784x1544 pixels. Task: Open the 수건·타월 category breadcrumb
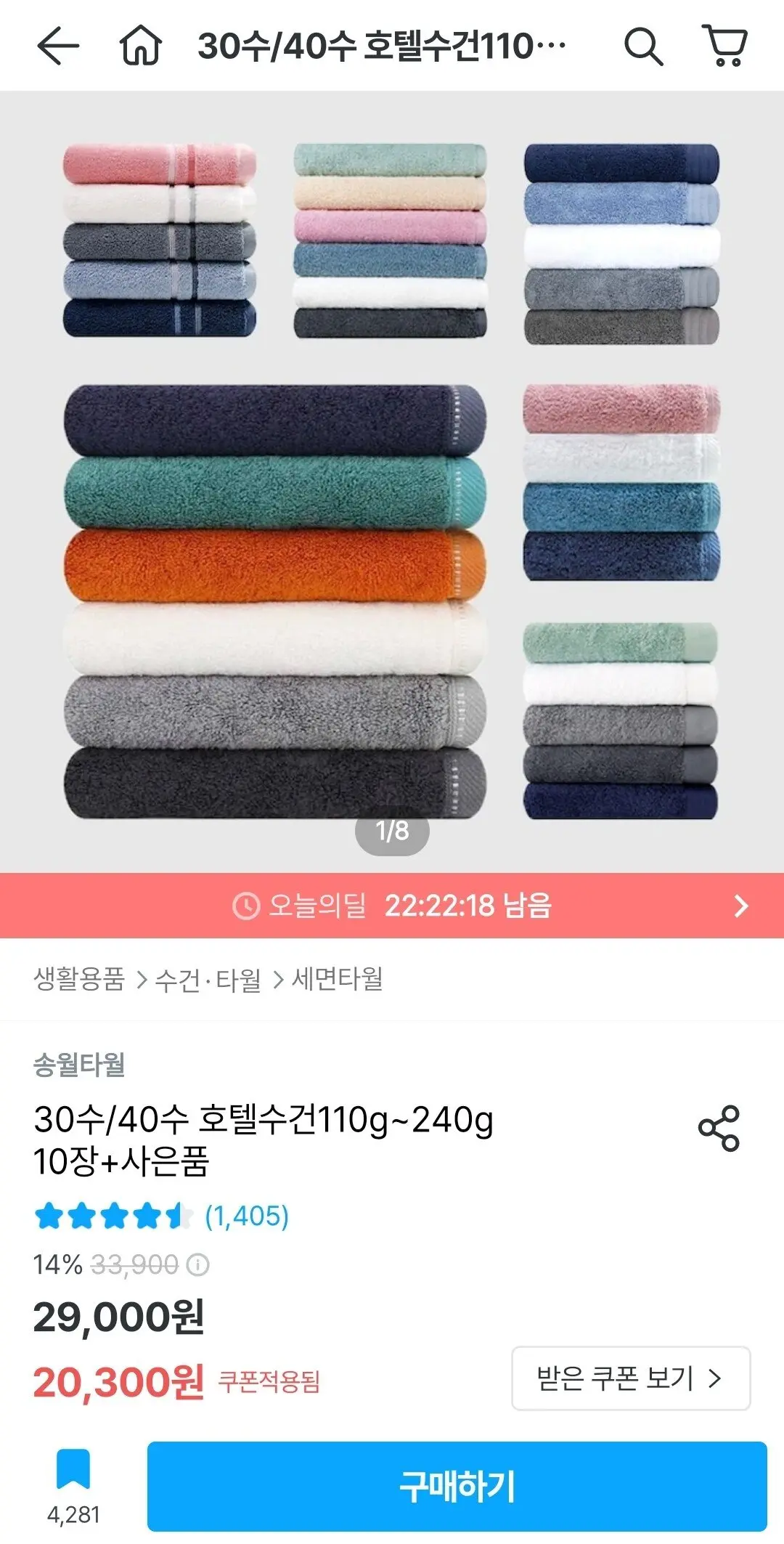[x=208, y=980]
